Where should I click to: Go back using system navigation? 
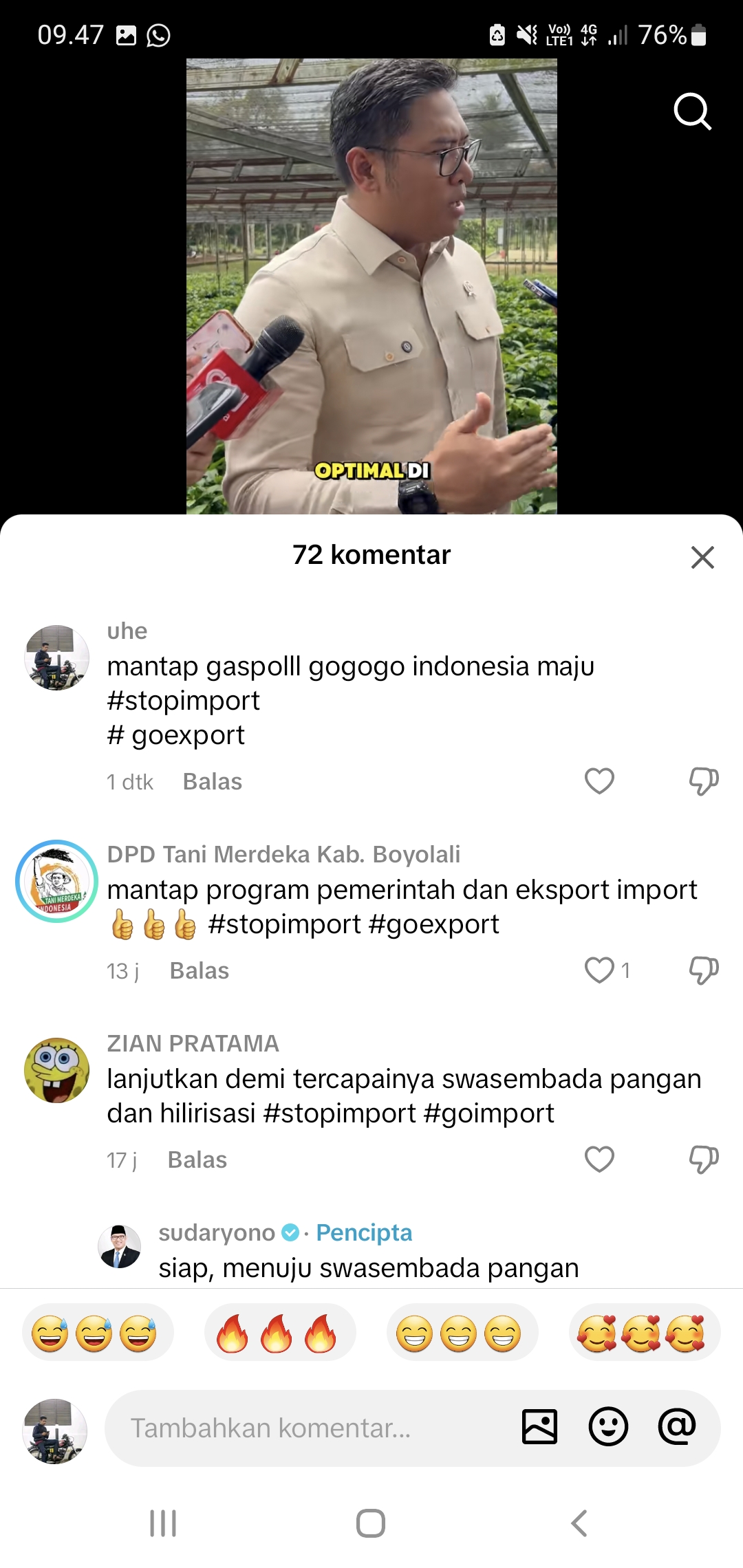pos(579,1523)
